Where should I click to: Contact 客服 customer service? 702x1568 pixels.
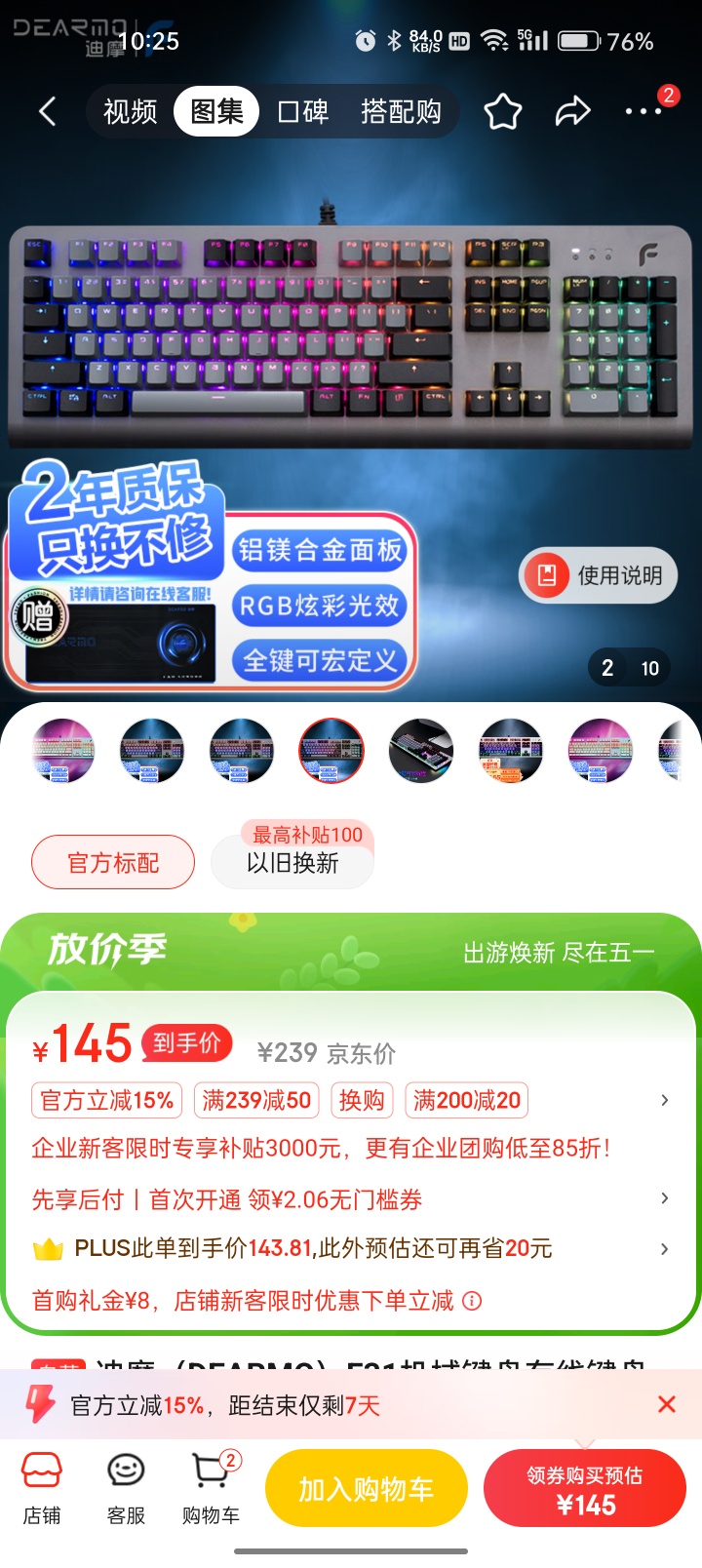click(126, 1489)
